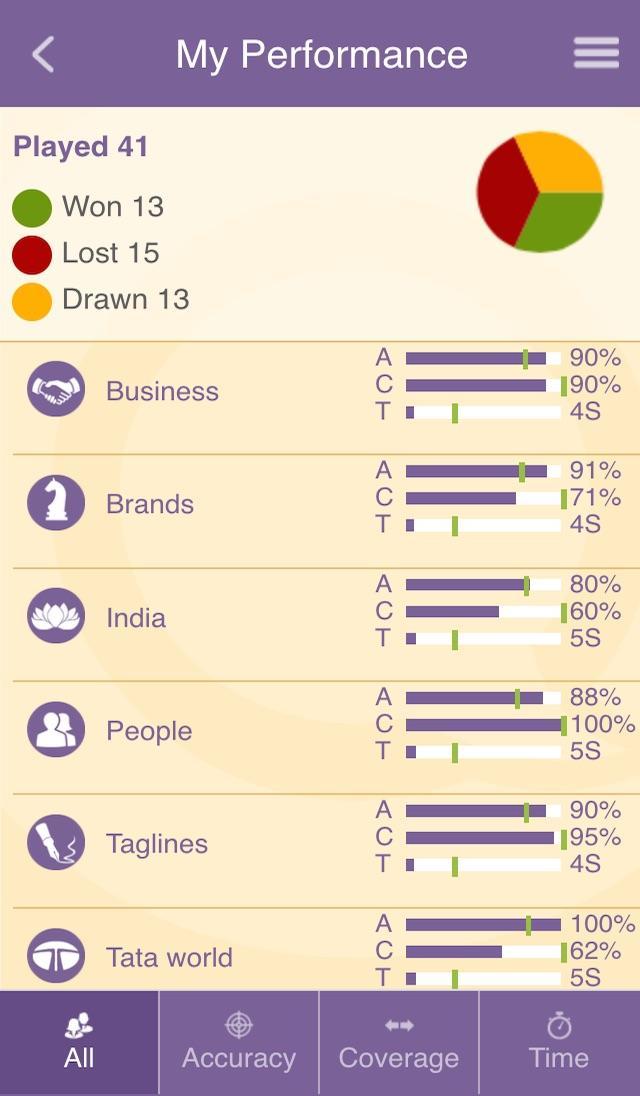View India category performance
This screenshot has height=1096, width=640.
click(x=136, y=618)
